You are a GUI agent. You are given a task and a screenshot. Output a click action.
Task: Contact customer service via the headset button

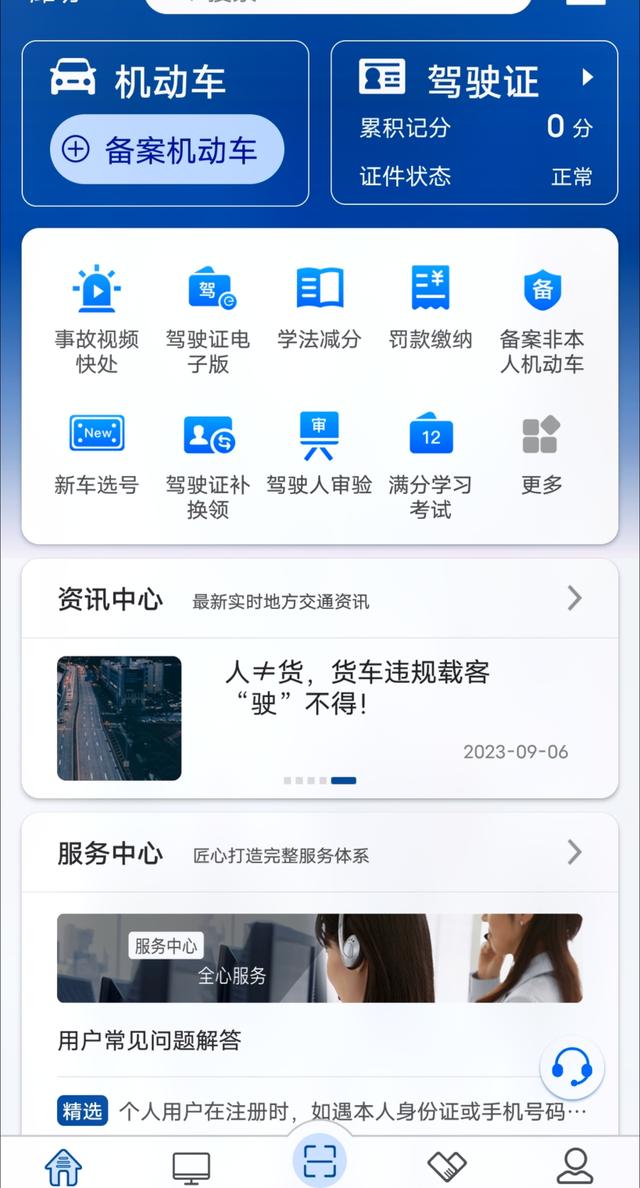pyautogui.click(x=572, y=1069)
